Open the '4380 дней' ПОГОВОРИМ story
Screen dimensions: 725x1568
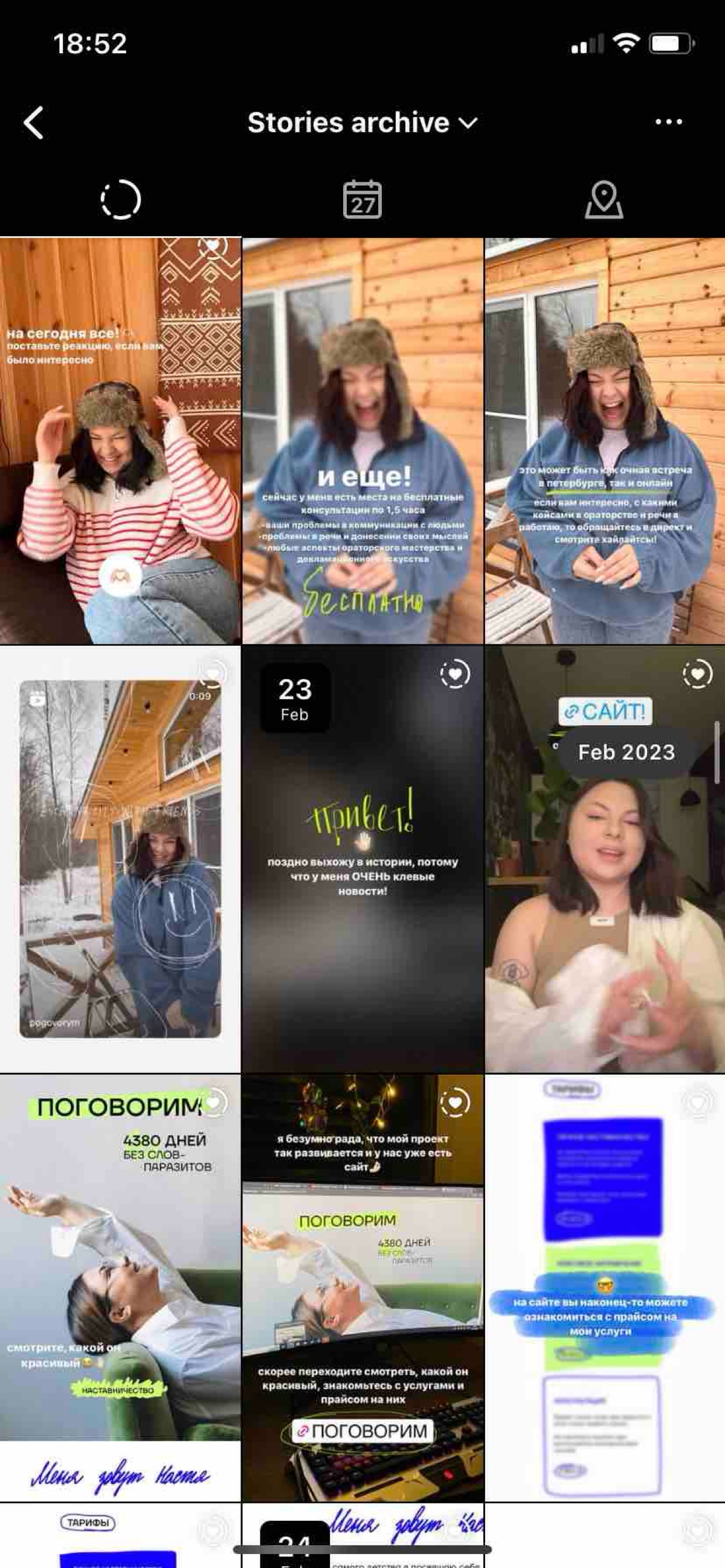tap(120, 1287)
